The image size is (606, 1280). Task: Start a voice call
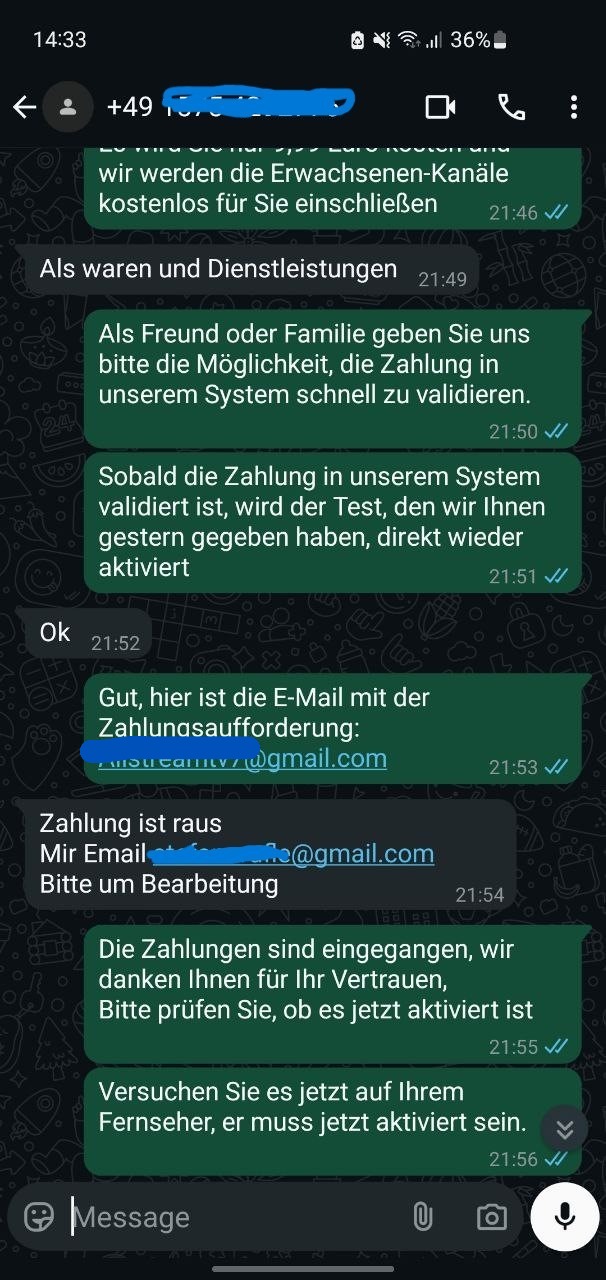coord(511,107)
